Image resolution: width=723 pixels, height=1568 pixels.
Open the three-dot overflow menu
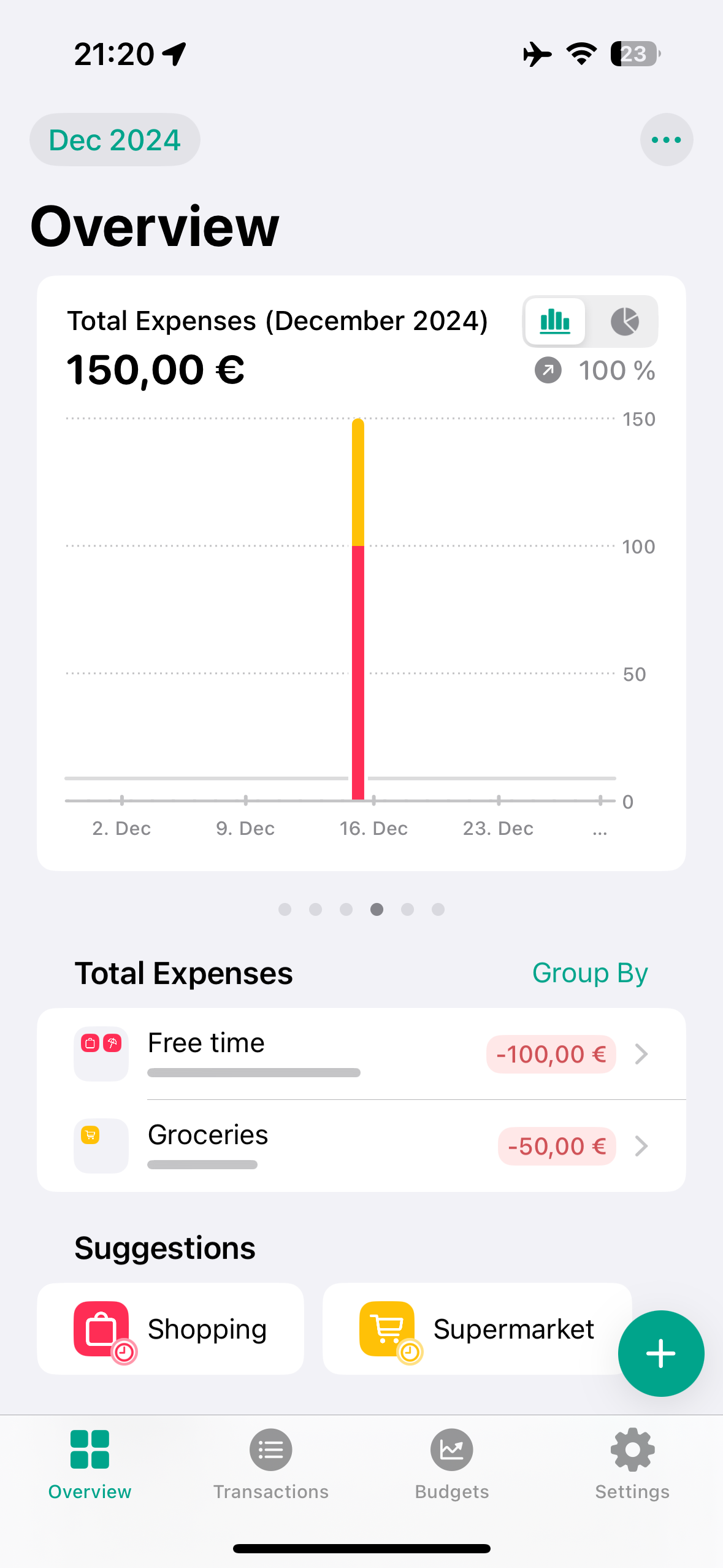tap(667, 140)
